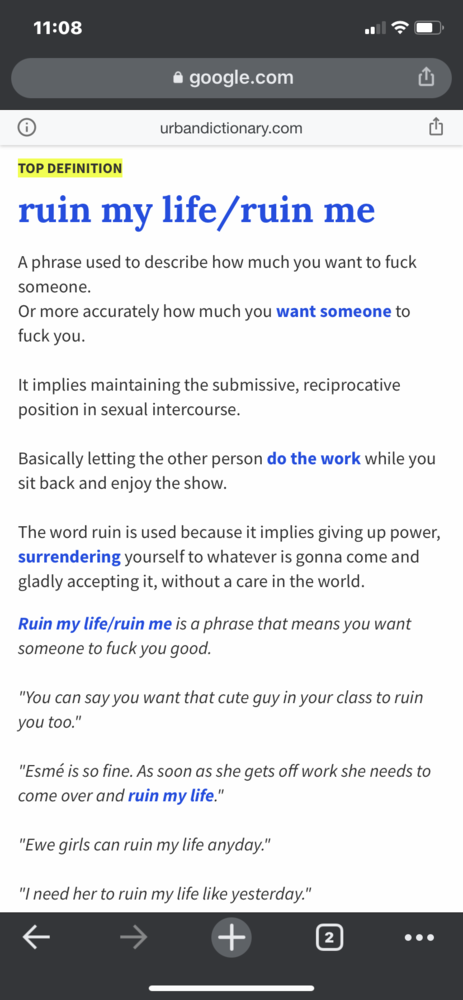Viewport: 463px width, 1000px height.
Task: Go back to the previous page
Action: tap(36, 938)
